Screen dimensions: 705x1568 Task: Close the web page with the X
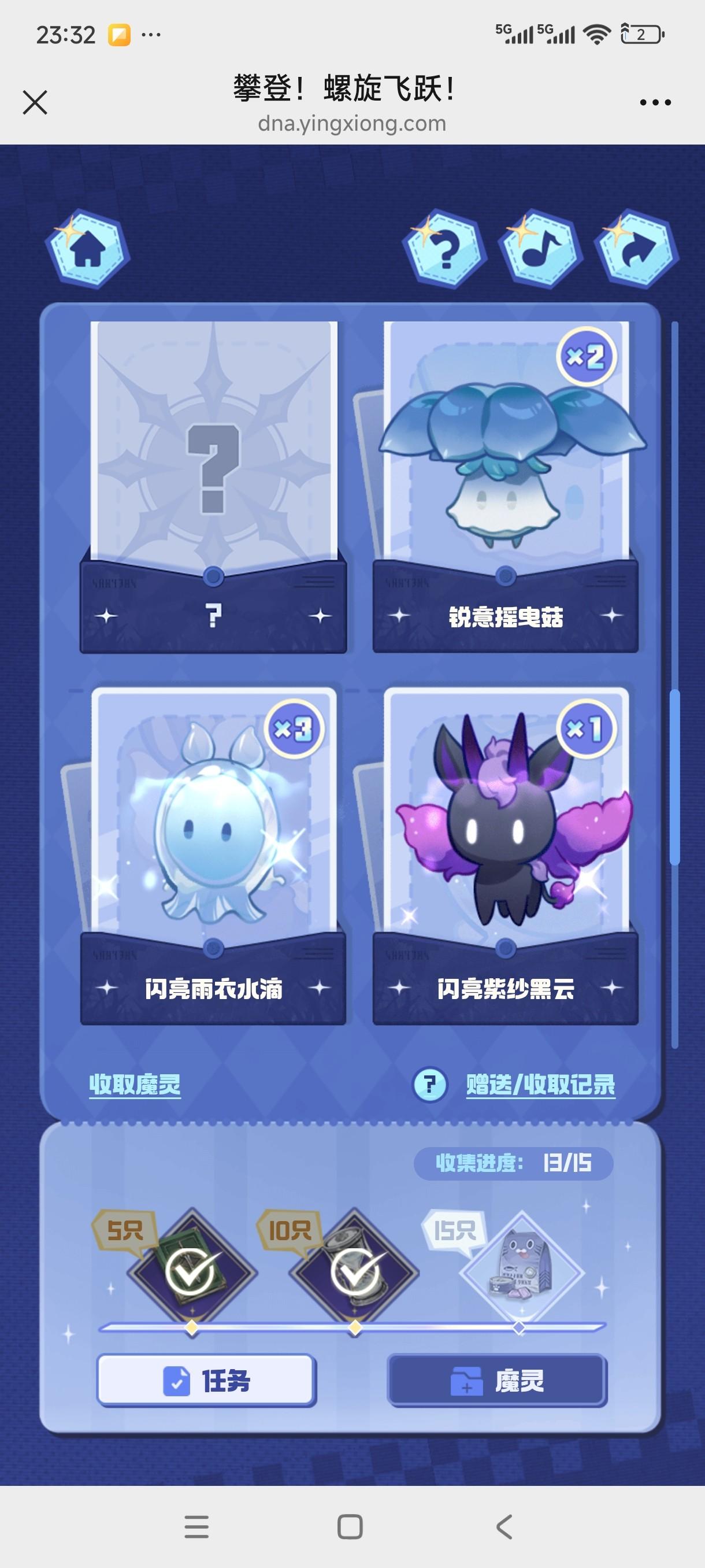(x=35, y=102)
